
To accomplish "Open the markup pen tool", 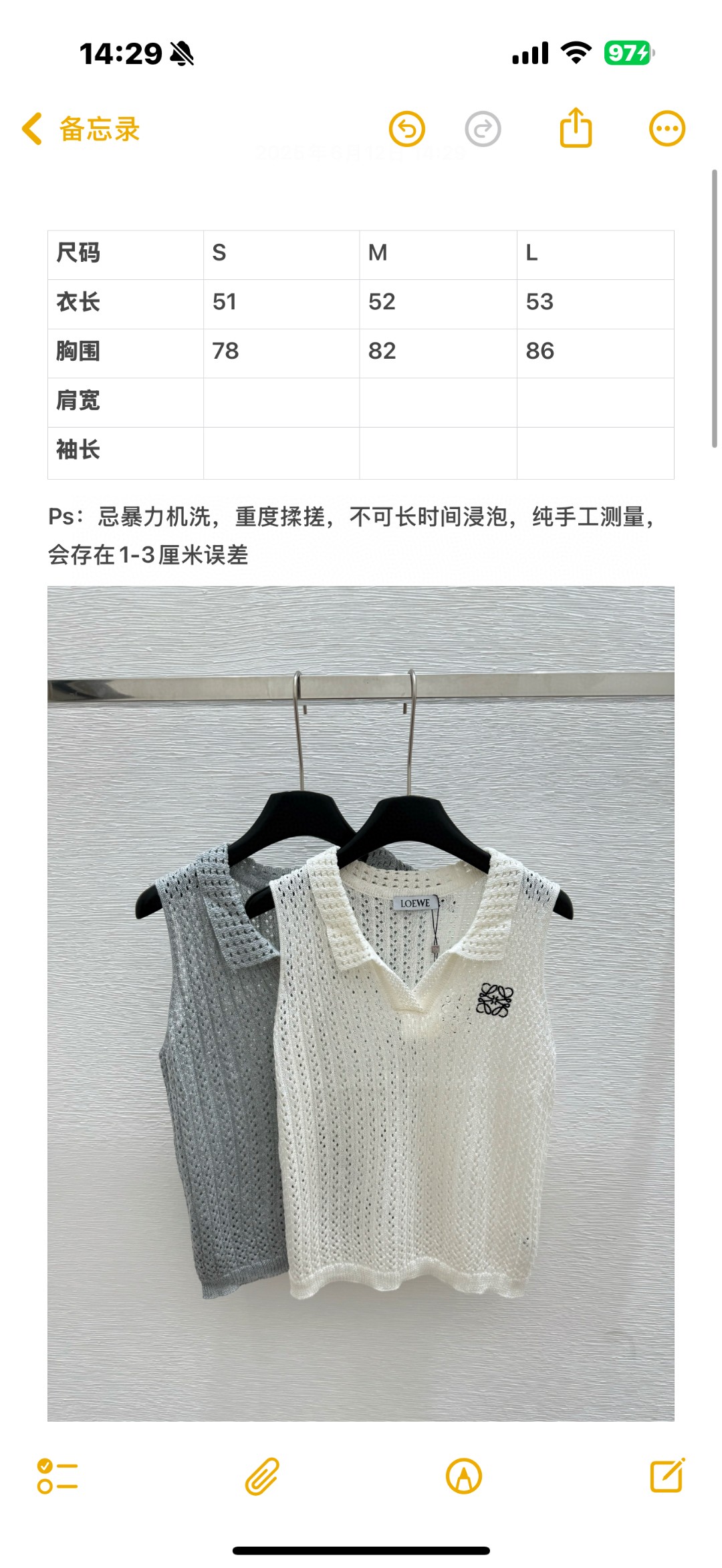I will (x=464, y=1476).
